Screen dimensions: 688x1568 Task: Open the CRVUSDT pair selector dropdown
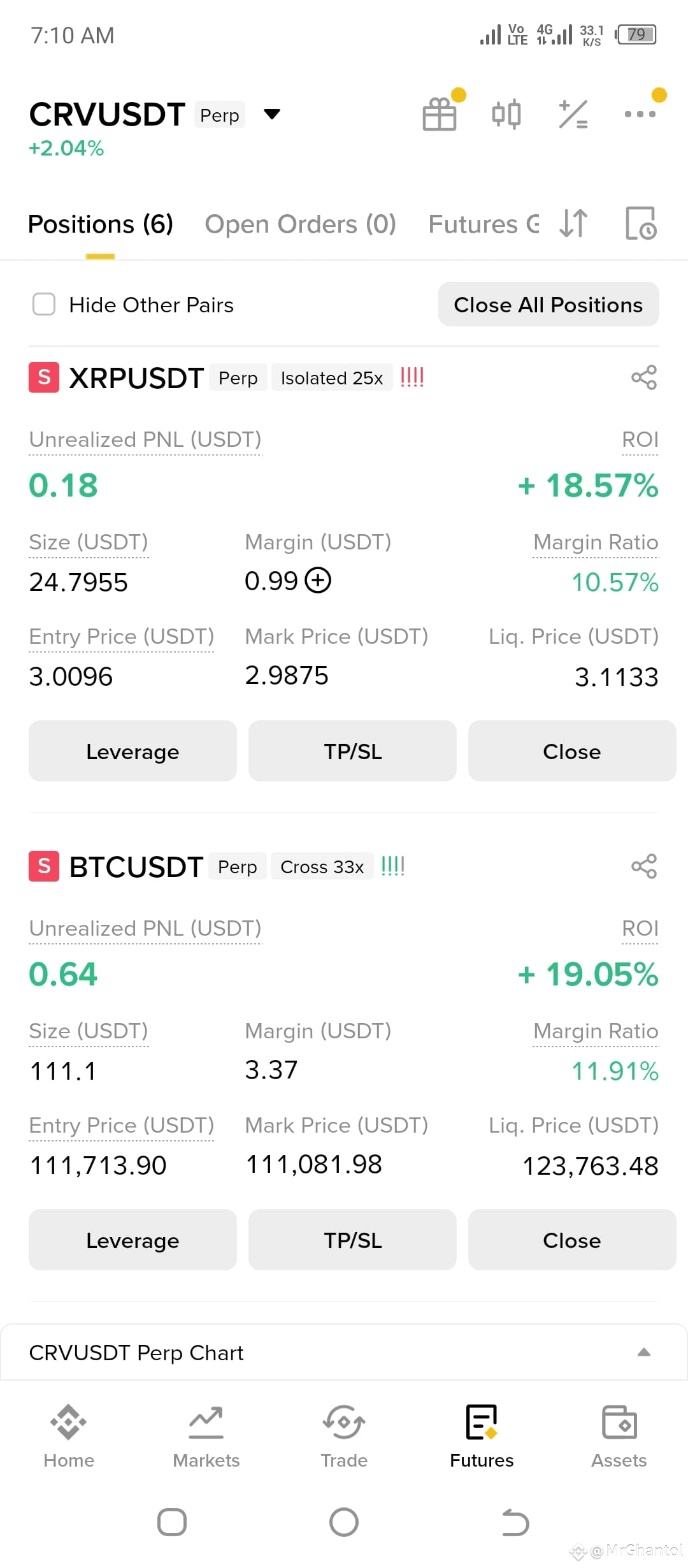[x=272, y=115]
